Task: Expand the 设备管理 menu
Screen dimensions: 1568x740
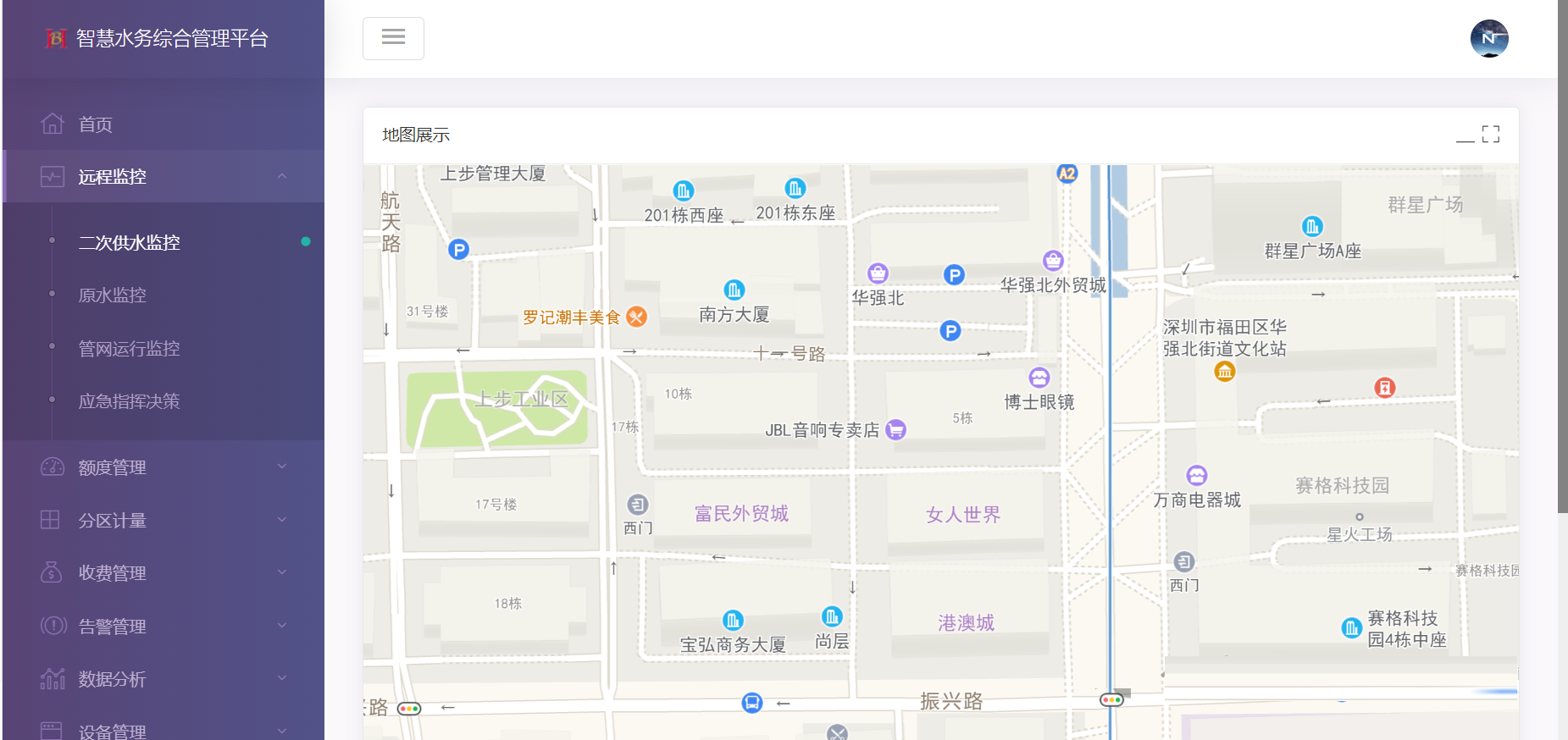Action: click(163, 731)
